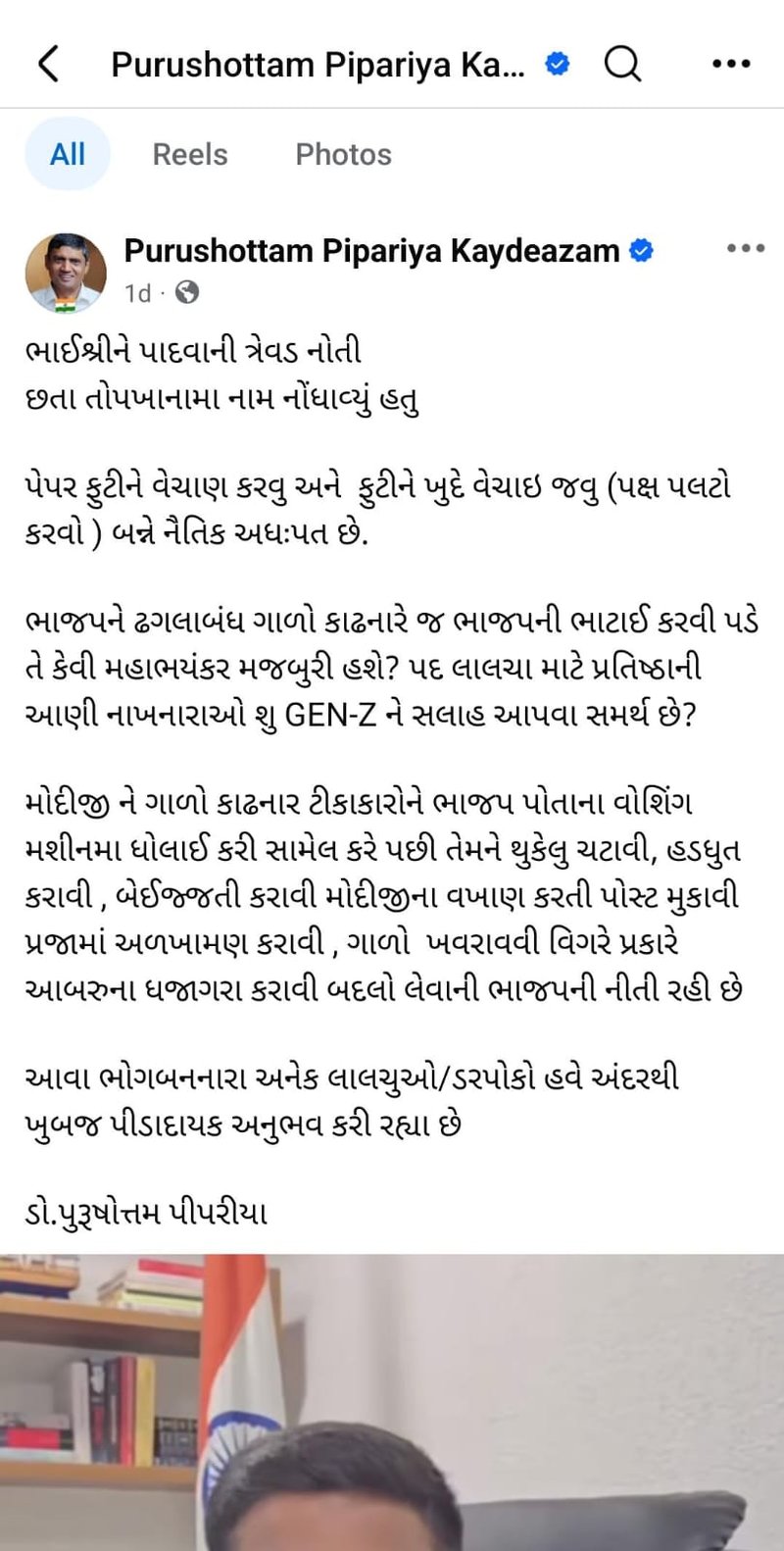The image size is (784, 1551).
Task: Open the post's three-dot options menu
Action: (746, 248)
